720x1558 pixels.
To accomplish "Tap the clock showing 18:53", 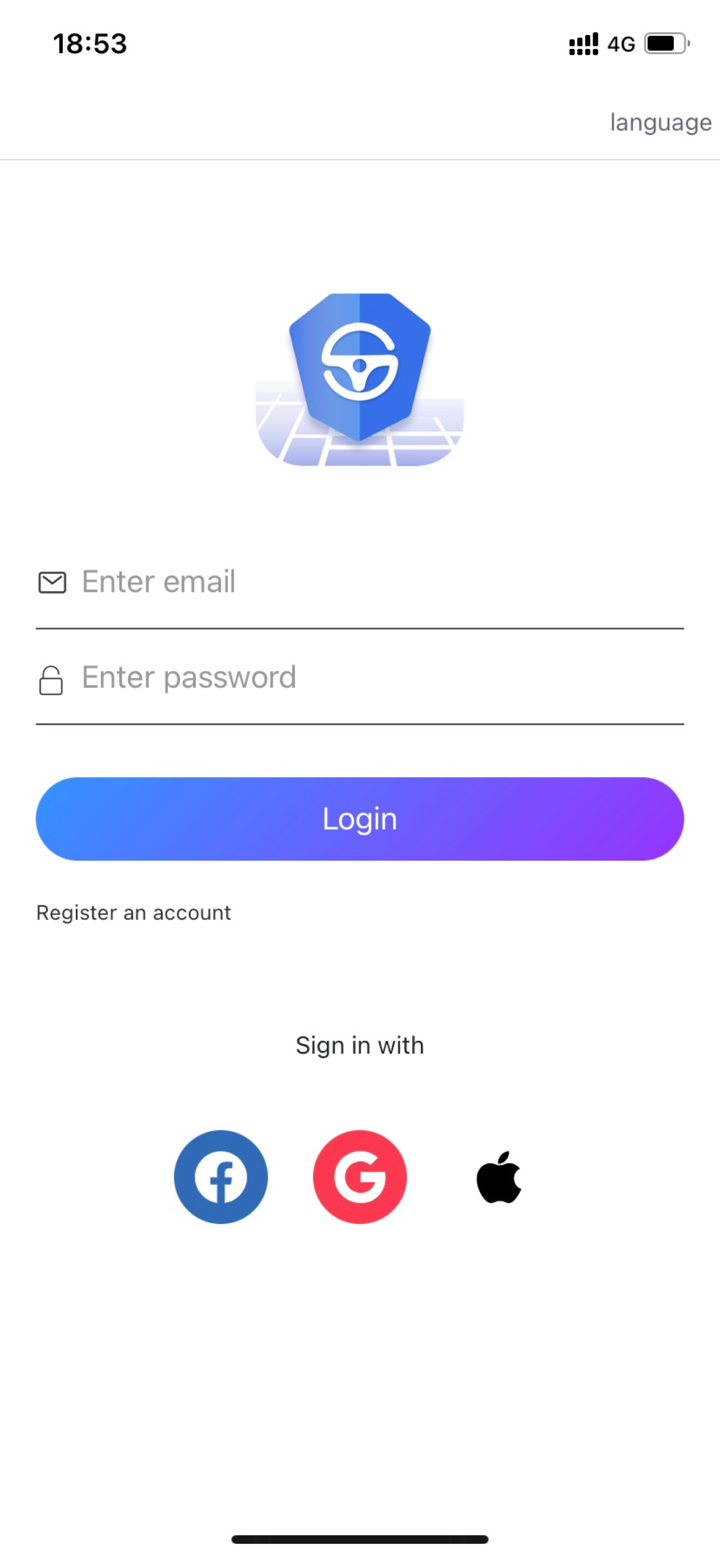I will tap(90, 43).
